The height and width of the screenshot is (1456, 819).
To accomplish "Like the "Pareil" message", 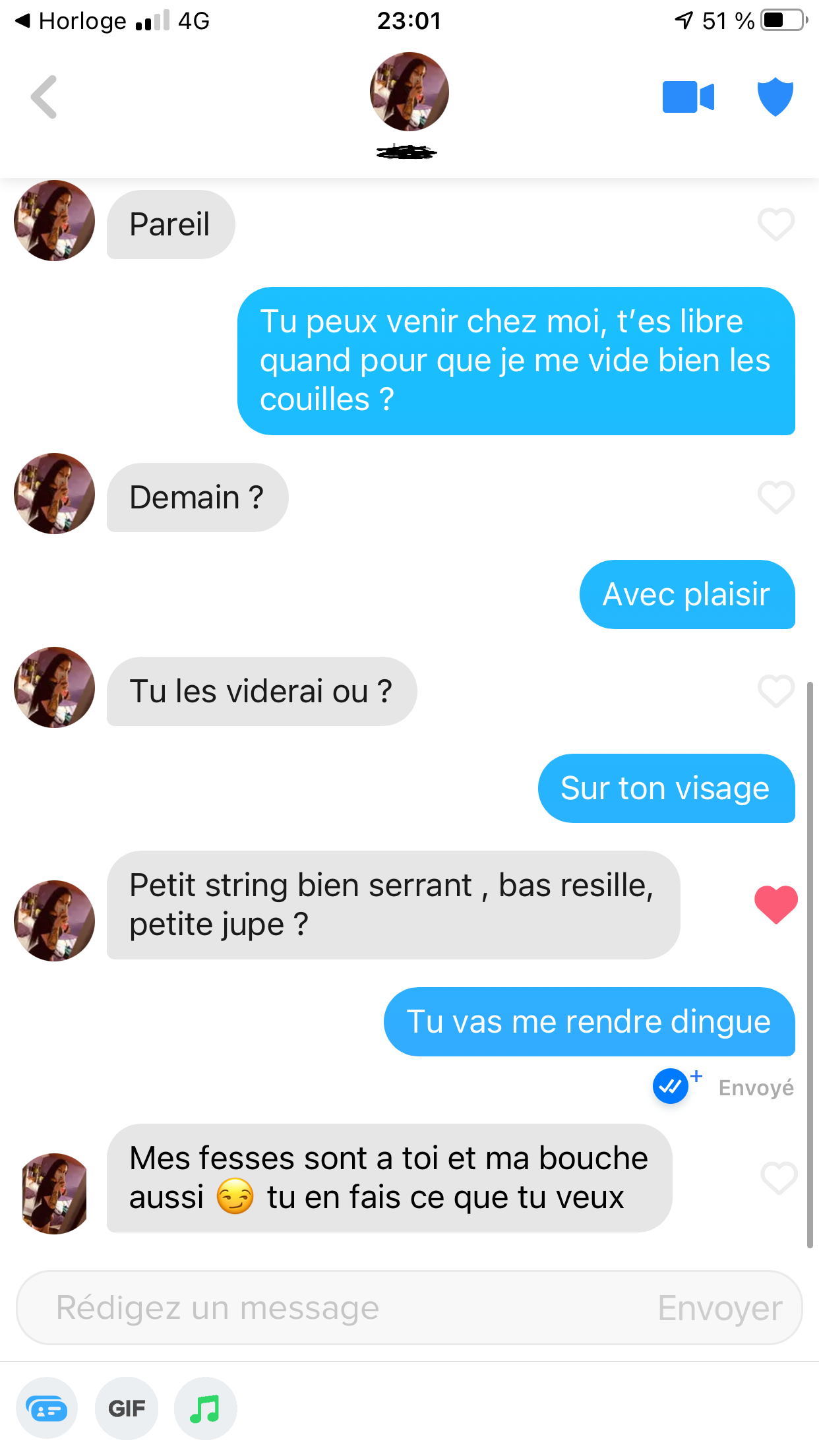I will 775,224.
